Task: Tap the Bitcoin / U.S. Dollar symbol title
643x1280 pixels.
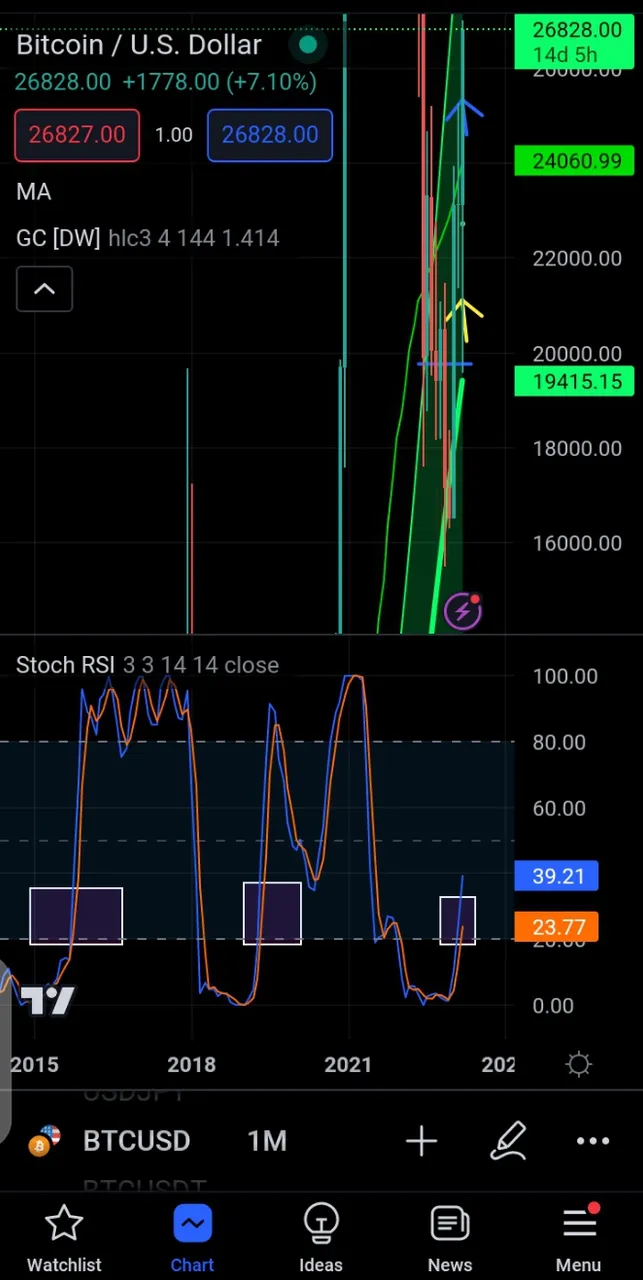Action: (x=139, y=45)
